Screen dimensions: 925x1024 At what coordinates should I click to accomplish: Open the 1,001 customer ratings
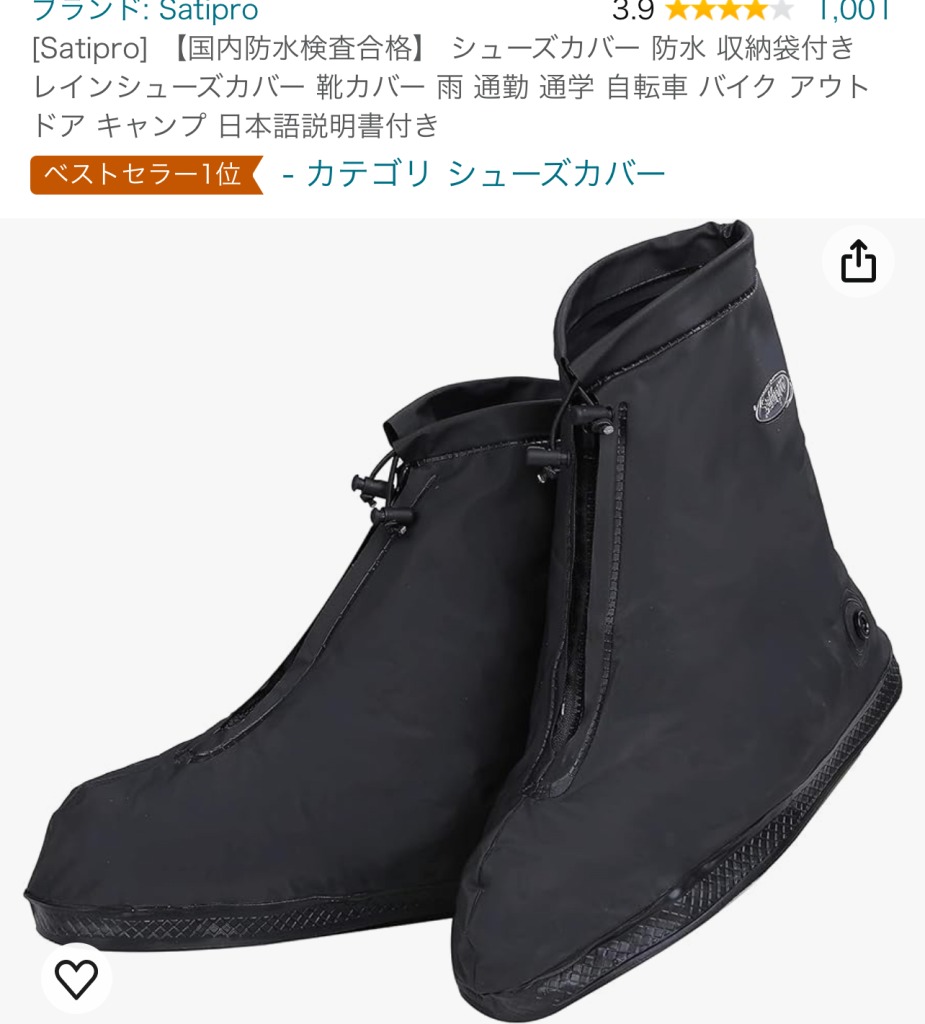[x=853, y=11]
